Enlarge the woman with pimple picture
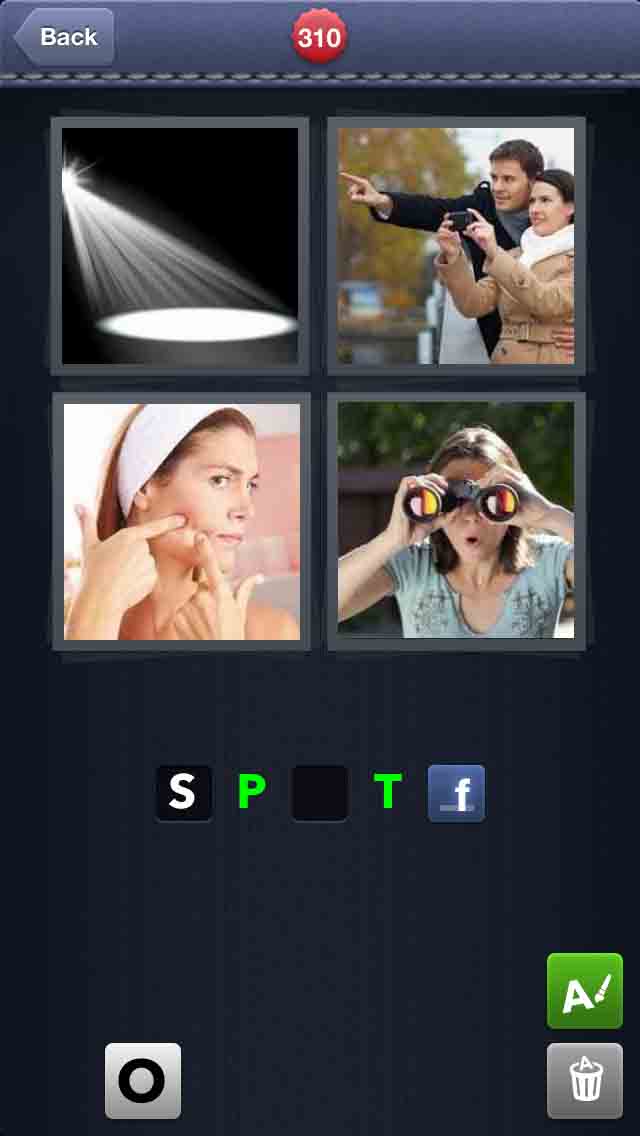 pos(181,521)
